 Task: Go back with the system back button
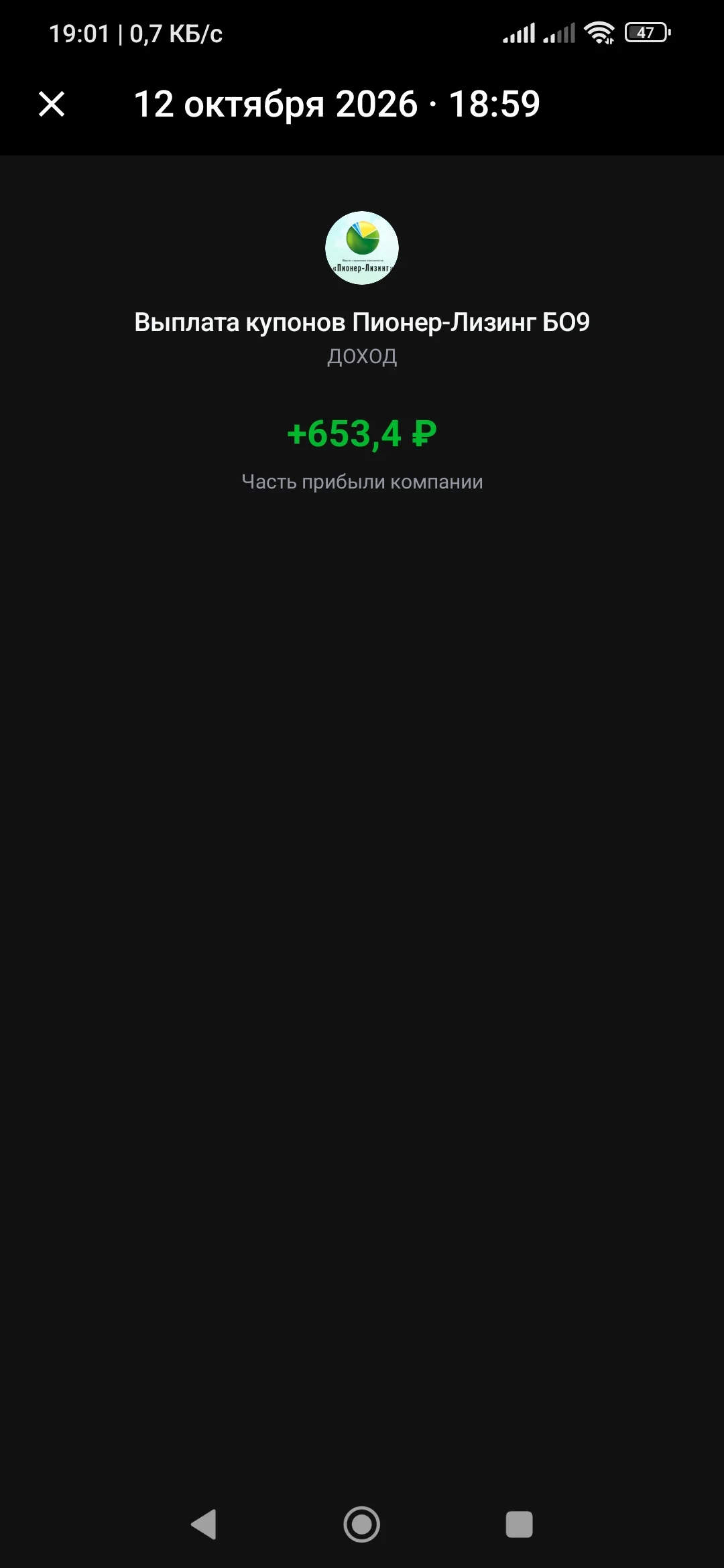tap(204, 1524)
